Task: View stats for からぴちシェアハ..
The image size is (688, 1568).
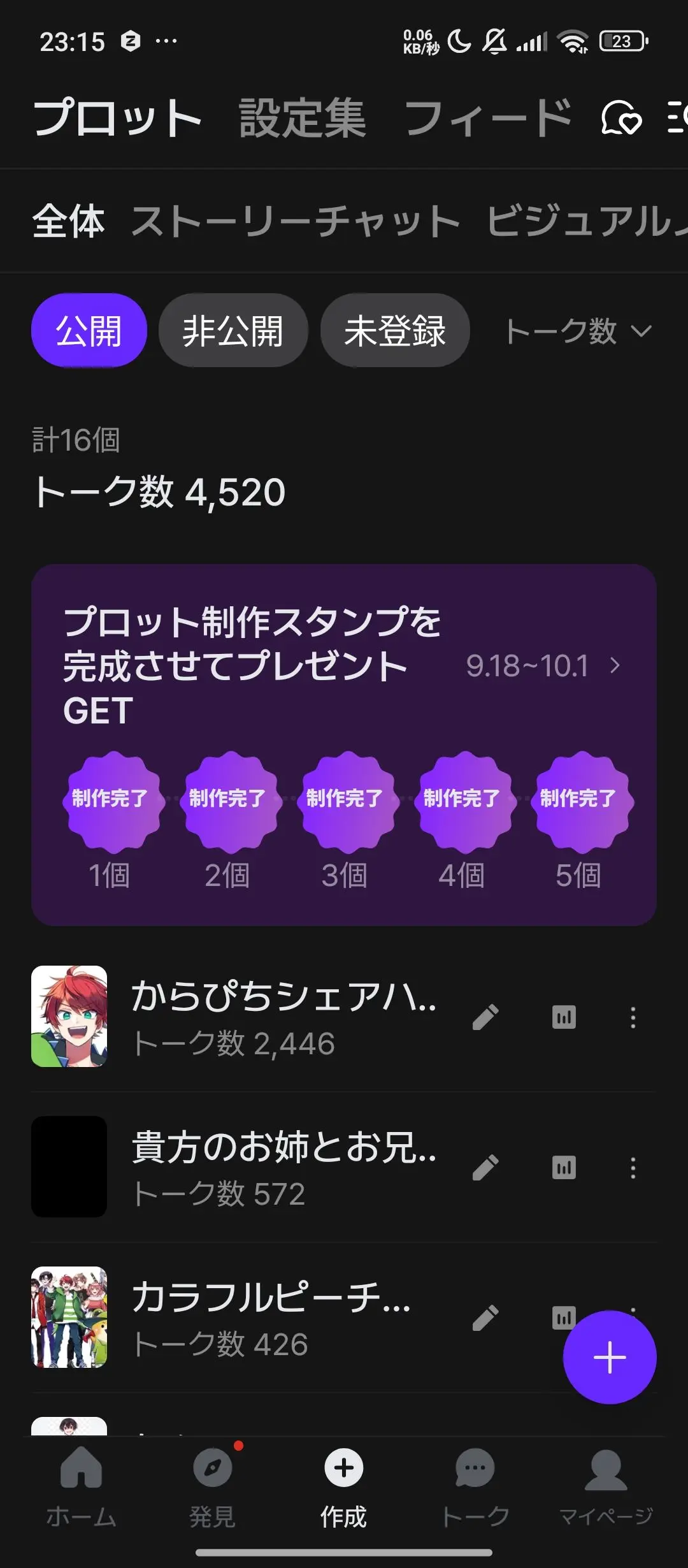Action: point(564,1017)
